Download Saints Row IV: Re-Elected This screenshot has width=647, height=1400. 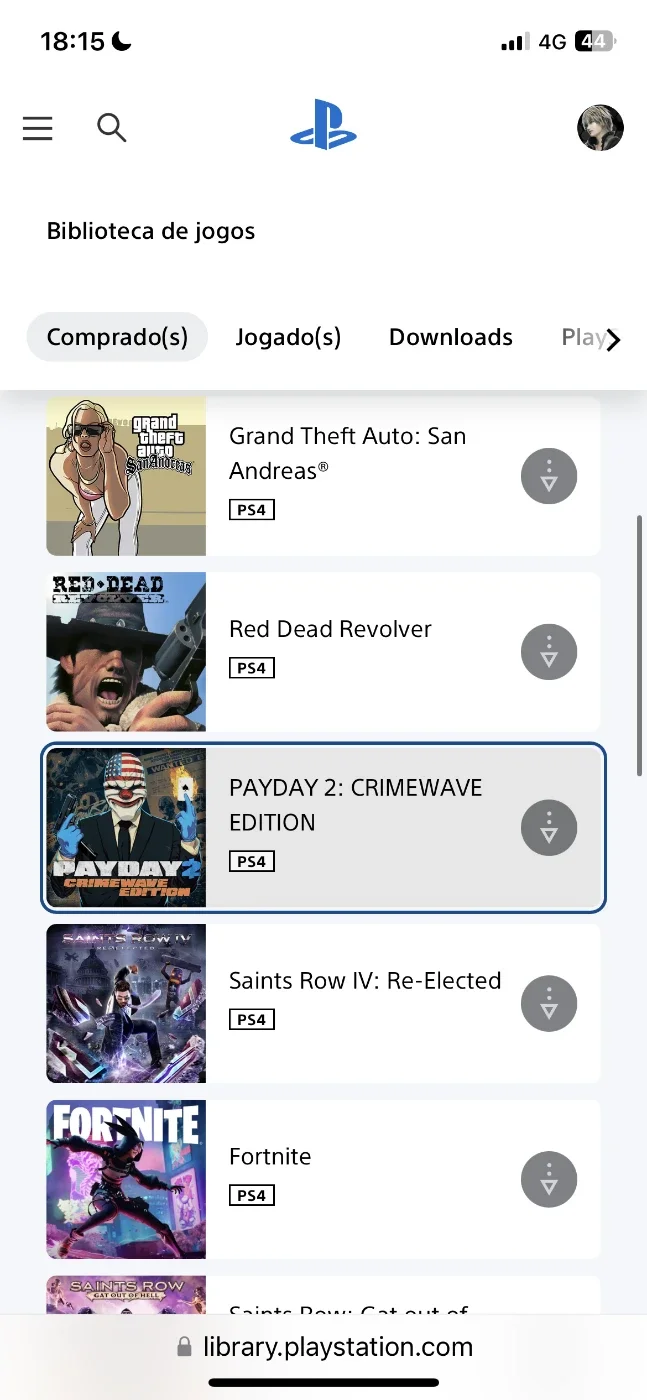[549, 1004]
